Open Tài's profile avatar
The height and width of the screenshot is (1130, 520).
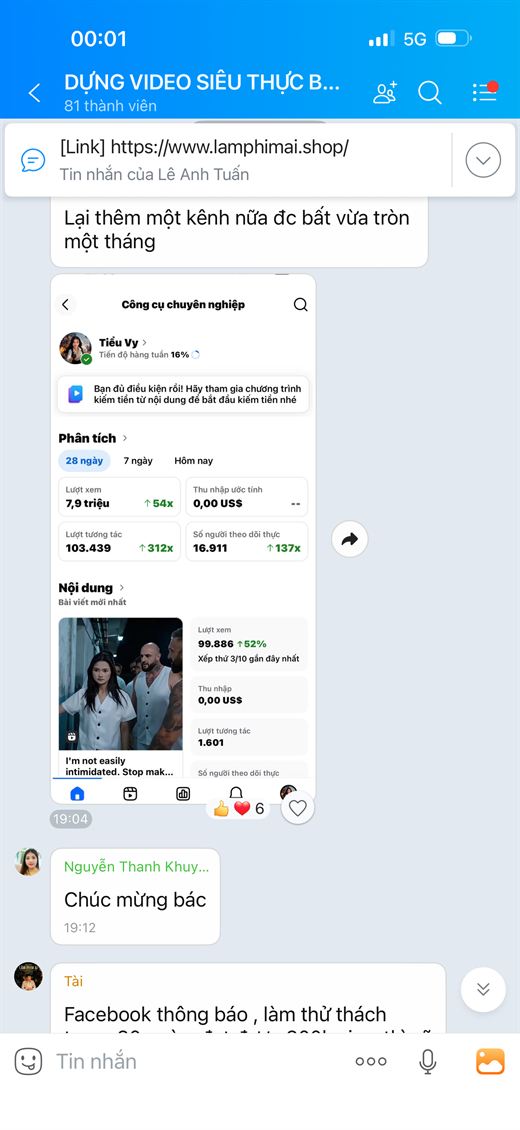[28, 976]
